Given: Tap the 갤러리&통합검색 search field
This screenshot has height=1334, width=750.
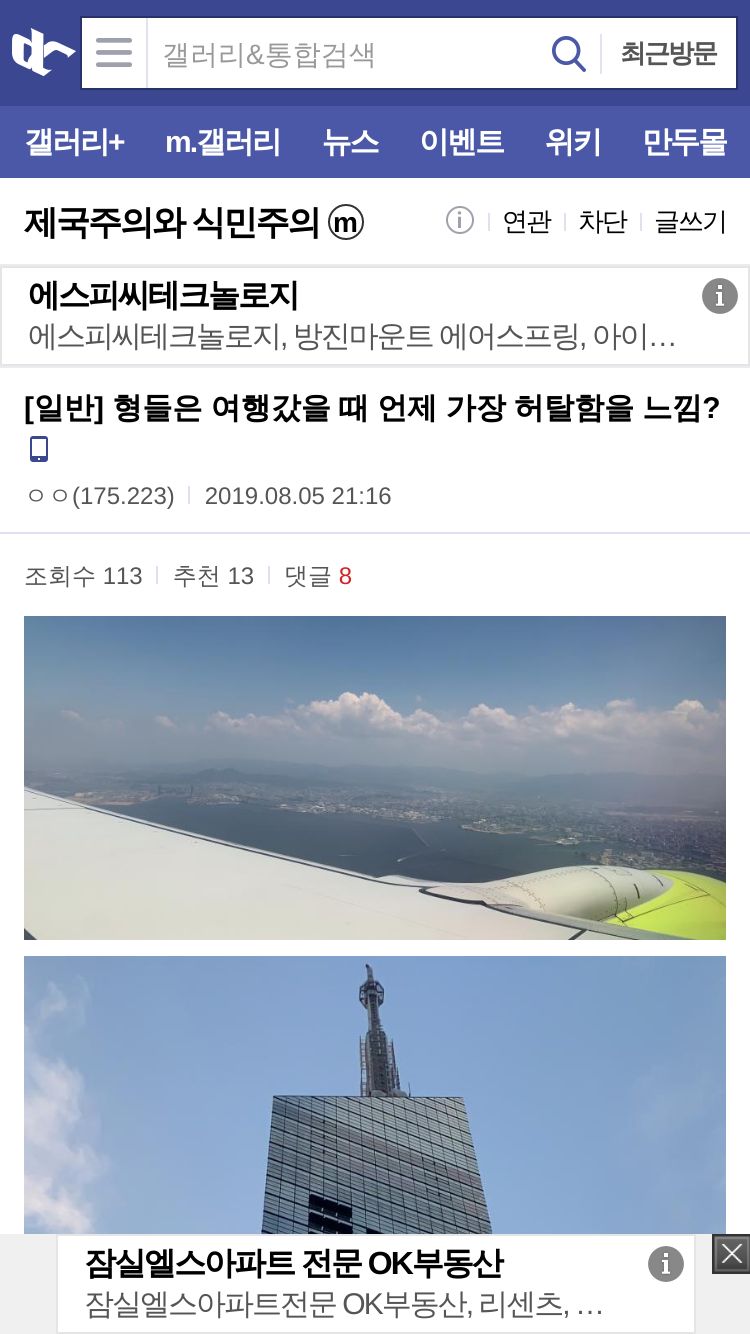Looking at the screenshot, I should coord(345,53).
